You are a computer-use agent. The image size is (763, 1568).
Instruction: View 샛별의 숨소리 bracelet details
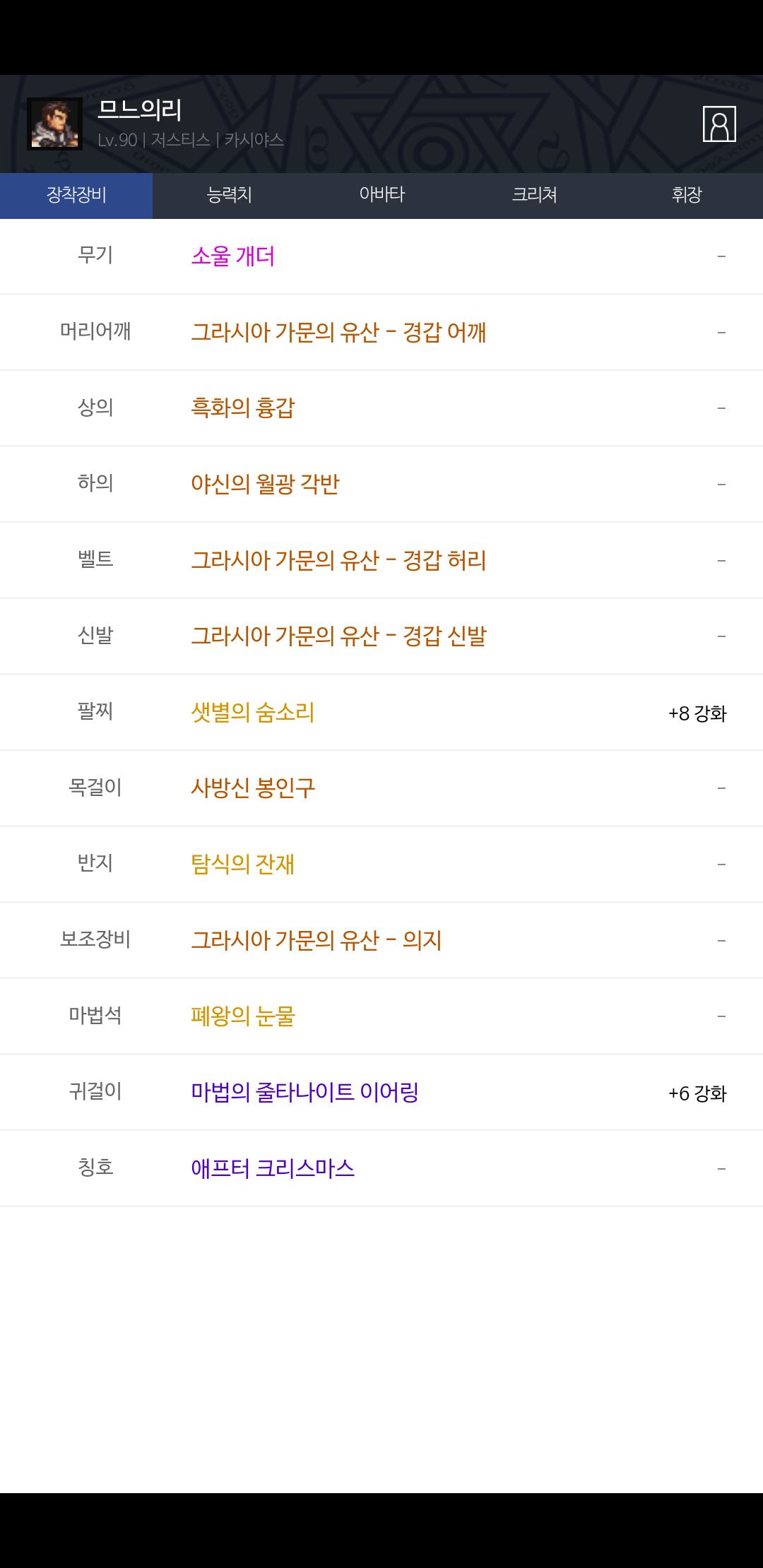tap(252, 712)
